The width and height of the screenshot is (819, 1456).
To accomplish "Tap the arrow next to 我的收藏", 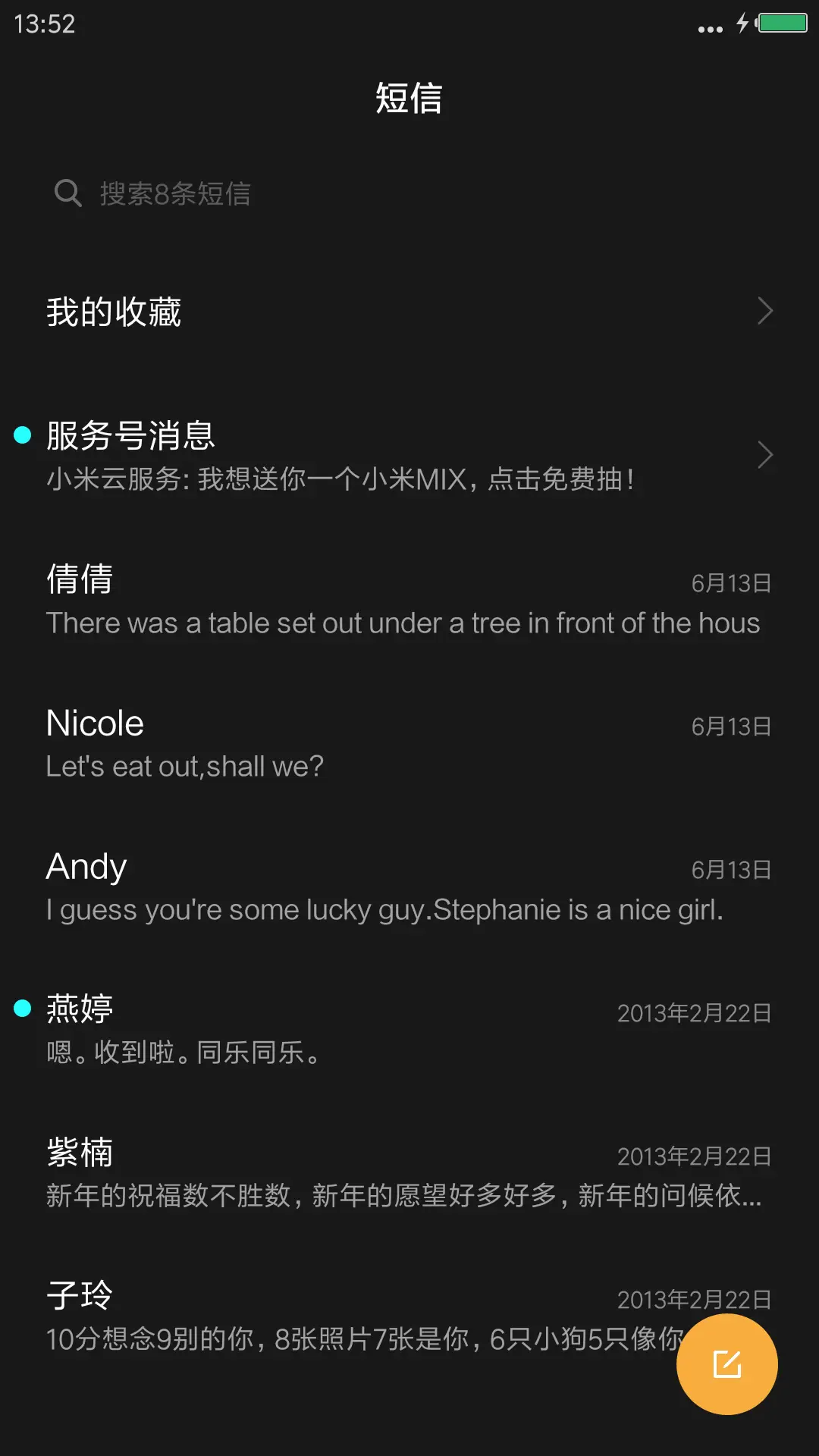I will tap(766, 311).
